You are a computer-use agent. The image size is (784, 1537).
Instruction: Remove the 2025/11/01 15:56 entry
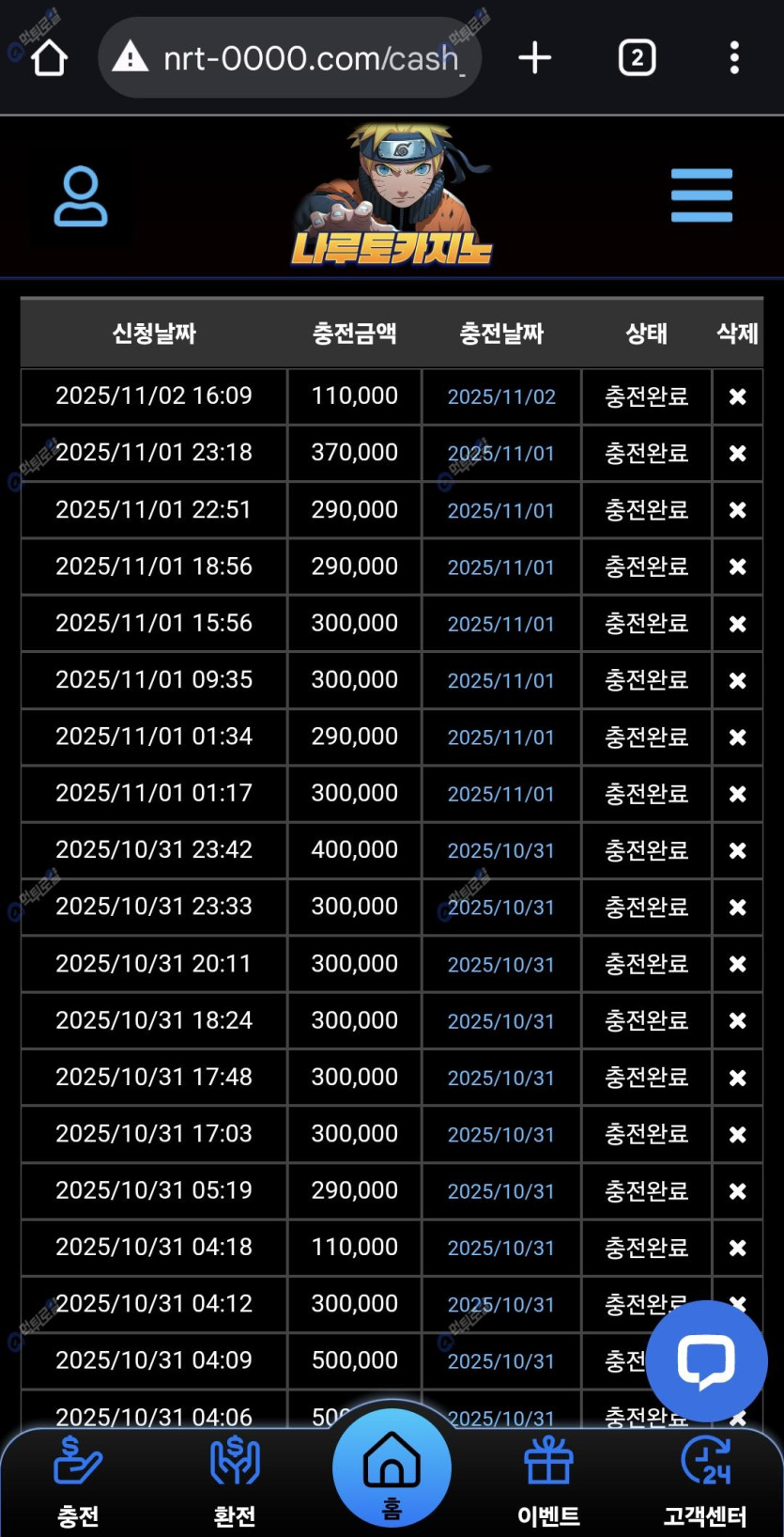click(738, 624)
